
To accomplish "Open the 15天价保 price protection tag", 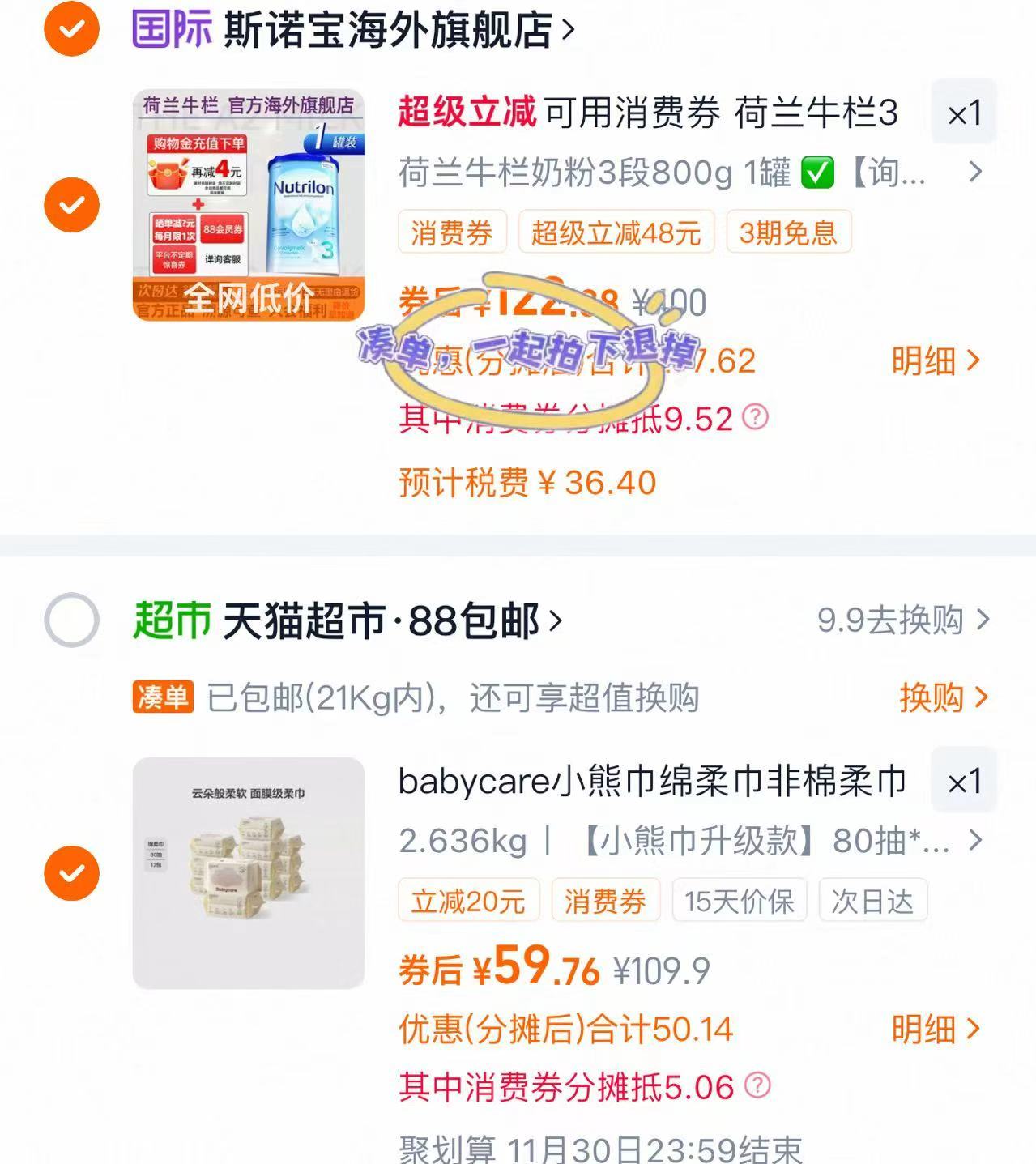I will click(740, 901).
